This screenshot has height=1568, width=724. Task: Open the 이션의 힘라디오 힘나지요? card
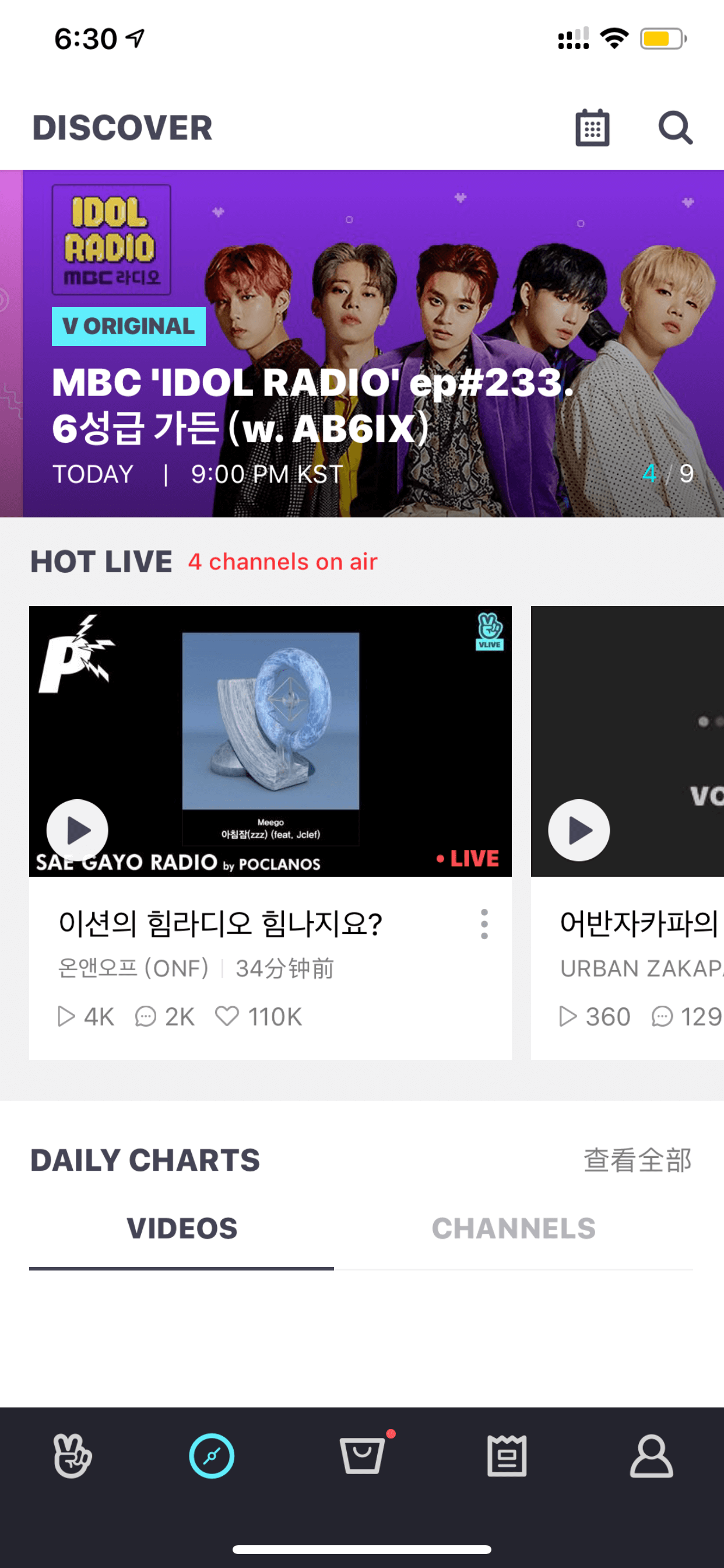pos(270,832)
